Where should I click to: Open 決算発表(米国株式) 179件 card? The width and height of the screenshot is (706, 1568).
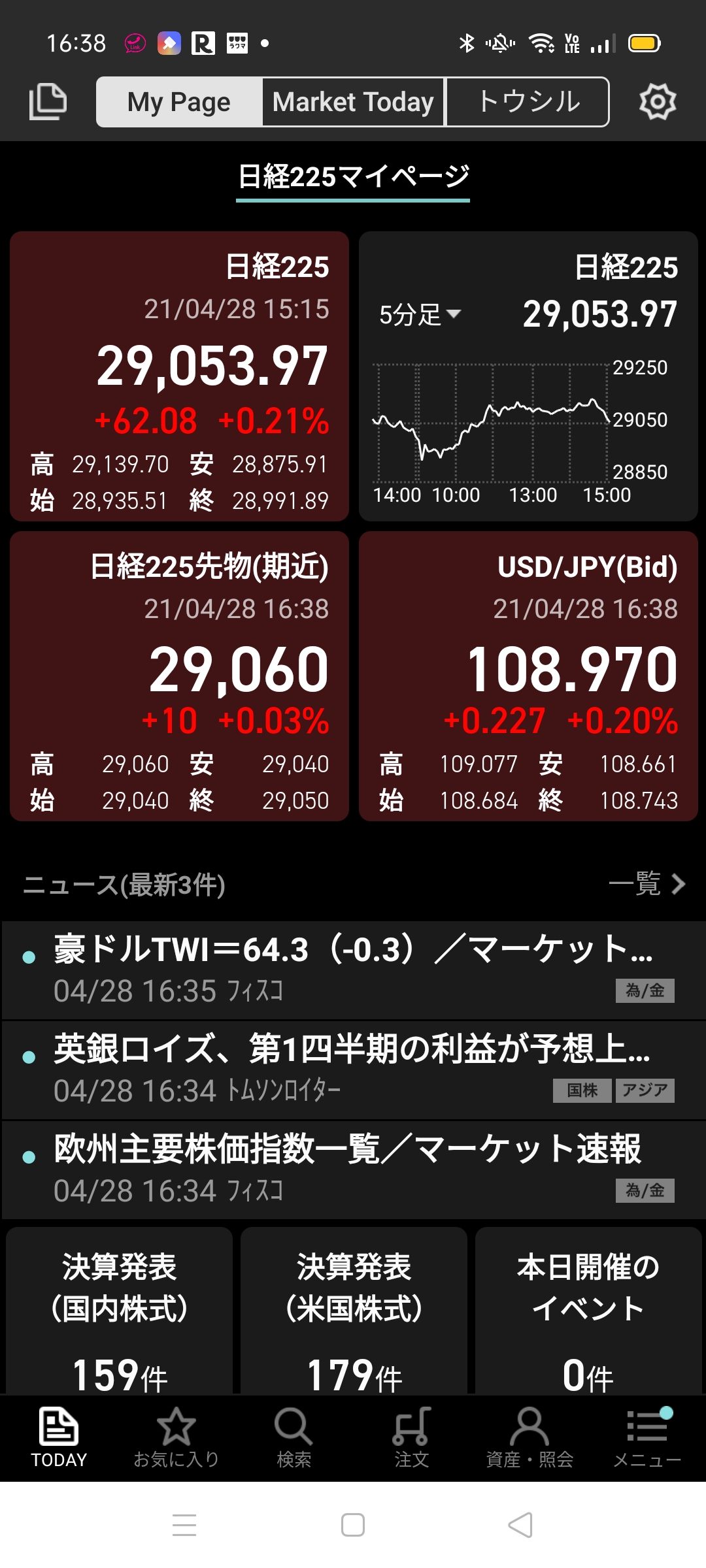[354, 1313]
